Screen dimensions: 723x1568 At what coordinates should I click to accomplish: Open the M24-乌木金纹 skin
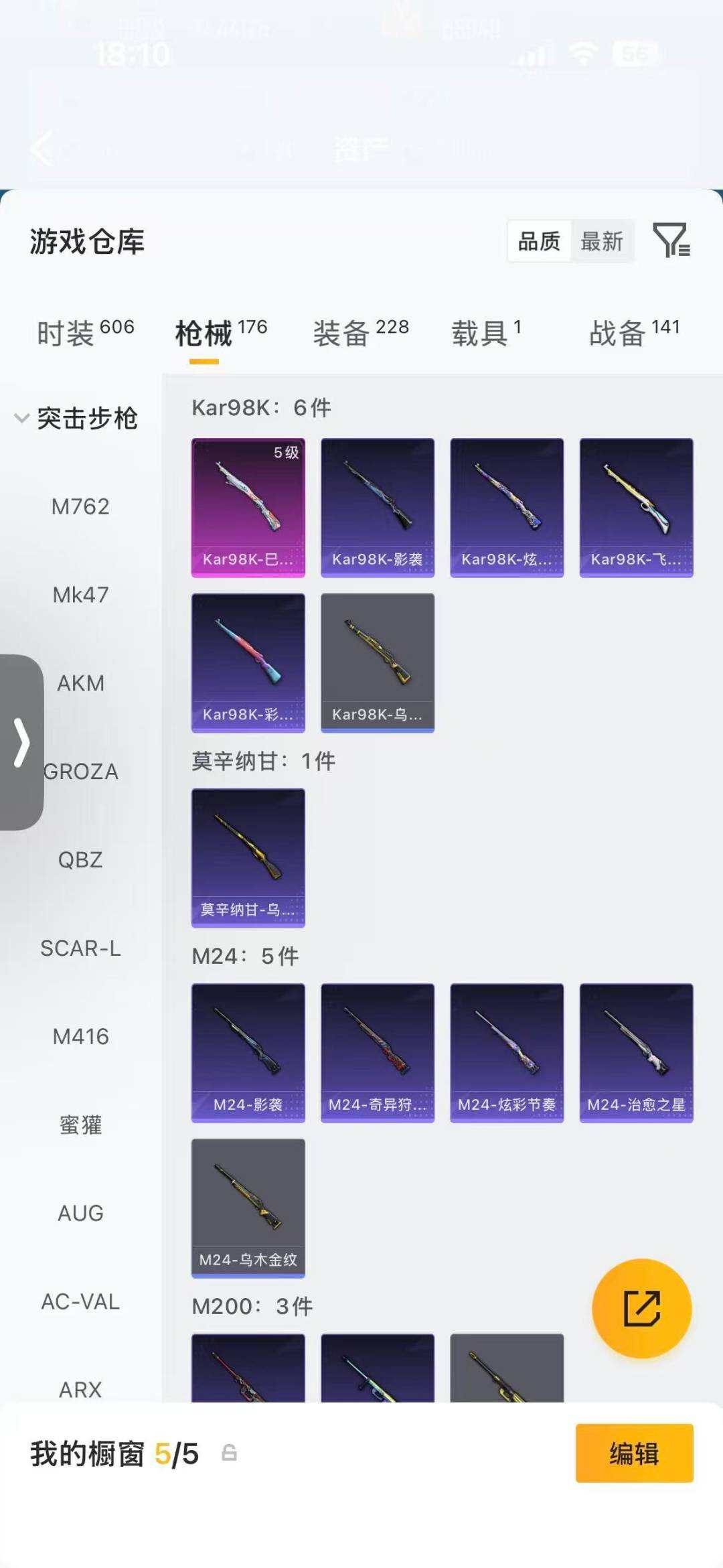pyautogui.click(x=248, y=1208)
